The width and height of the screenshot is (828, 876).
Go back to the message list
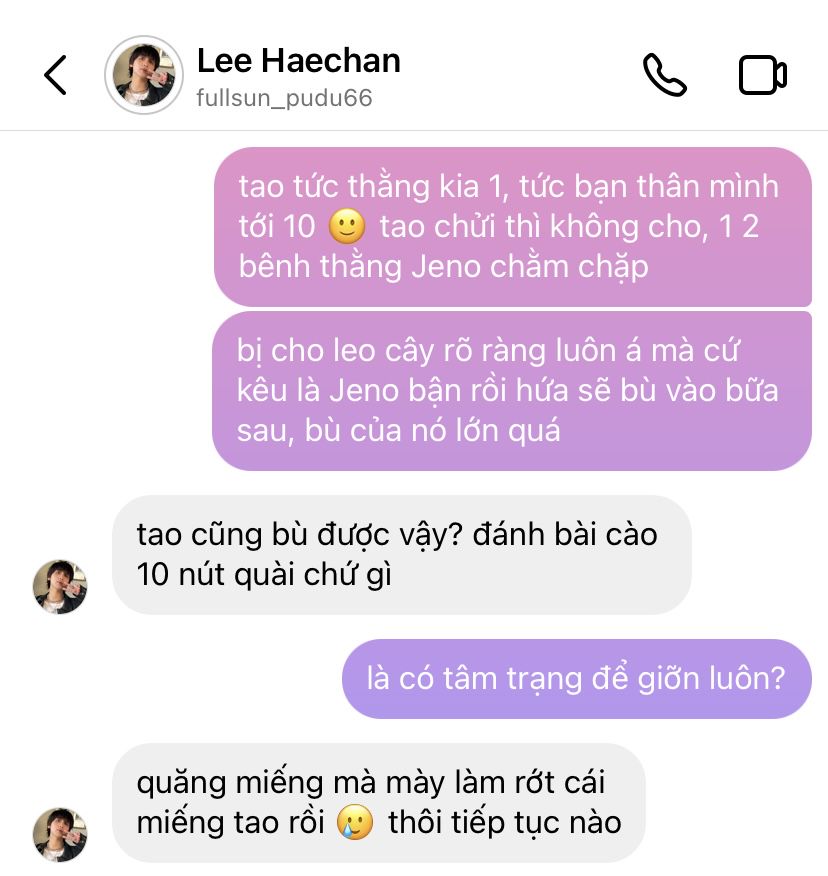tap(56, 75)
